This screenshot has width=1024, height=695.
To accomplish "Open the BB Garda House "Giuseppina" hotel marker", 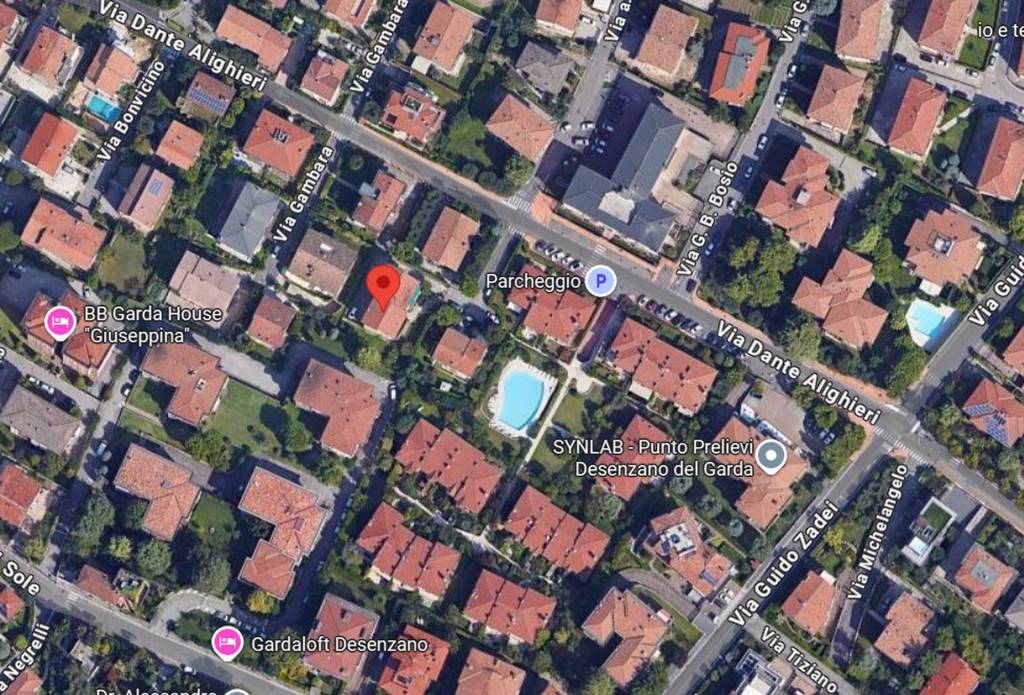I will [61, 322].
